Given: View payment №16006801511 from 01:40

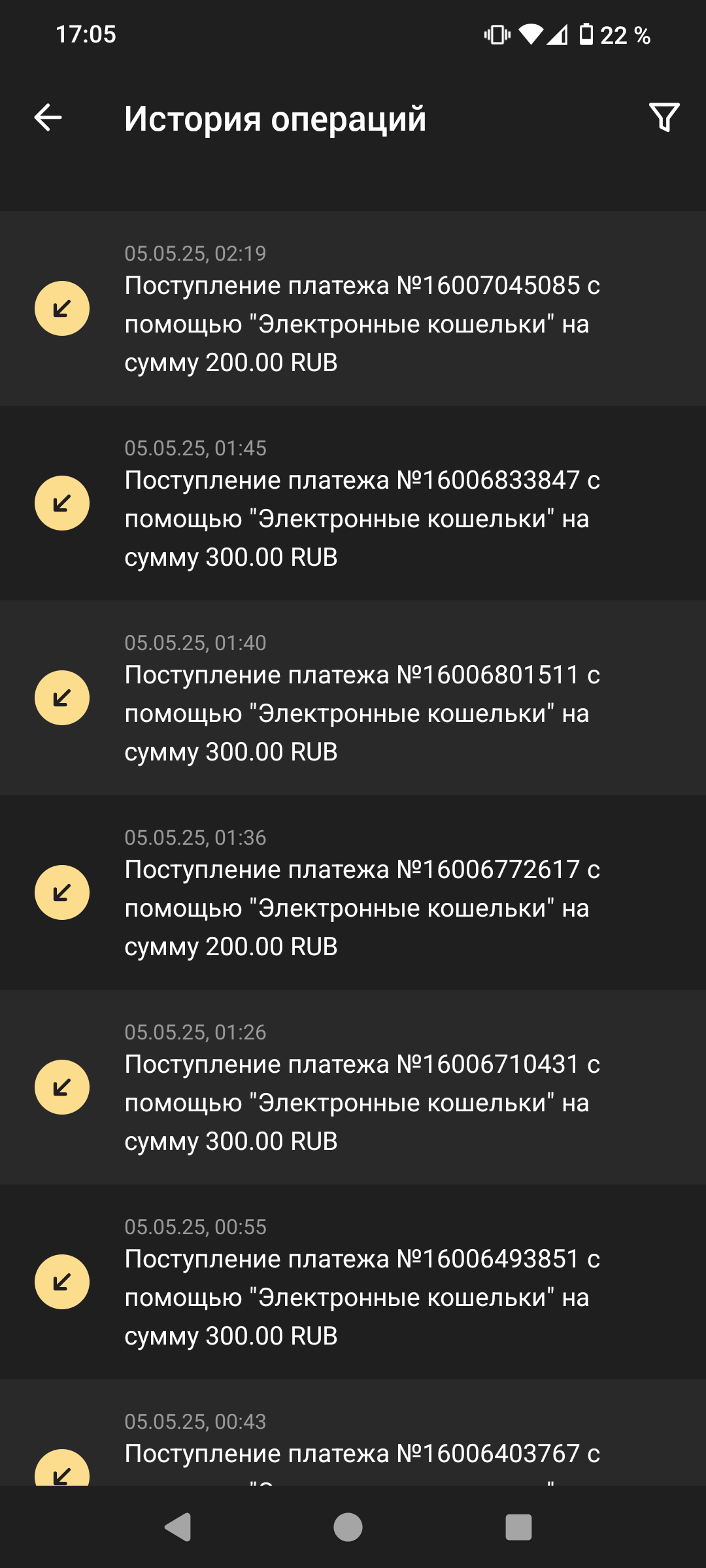Looking at the screenshot, I should (361, 698).
